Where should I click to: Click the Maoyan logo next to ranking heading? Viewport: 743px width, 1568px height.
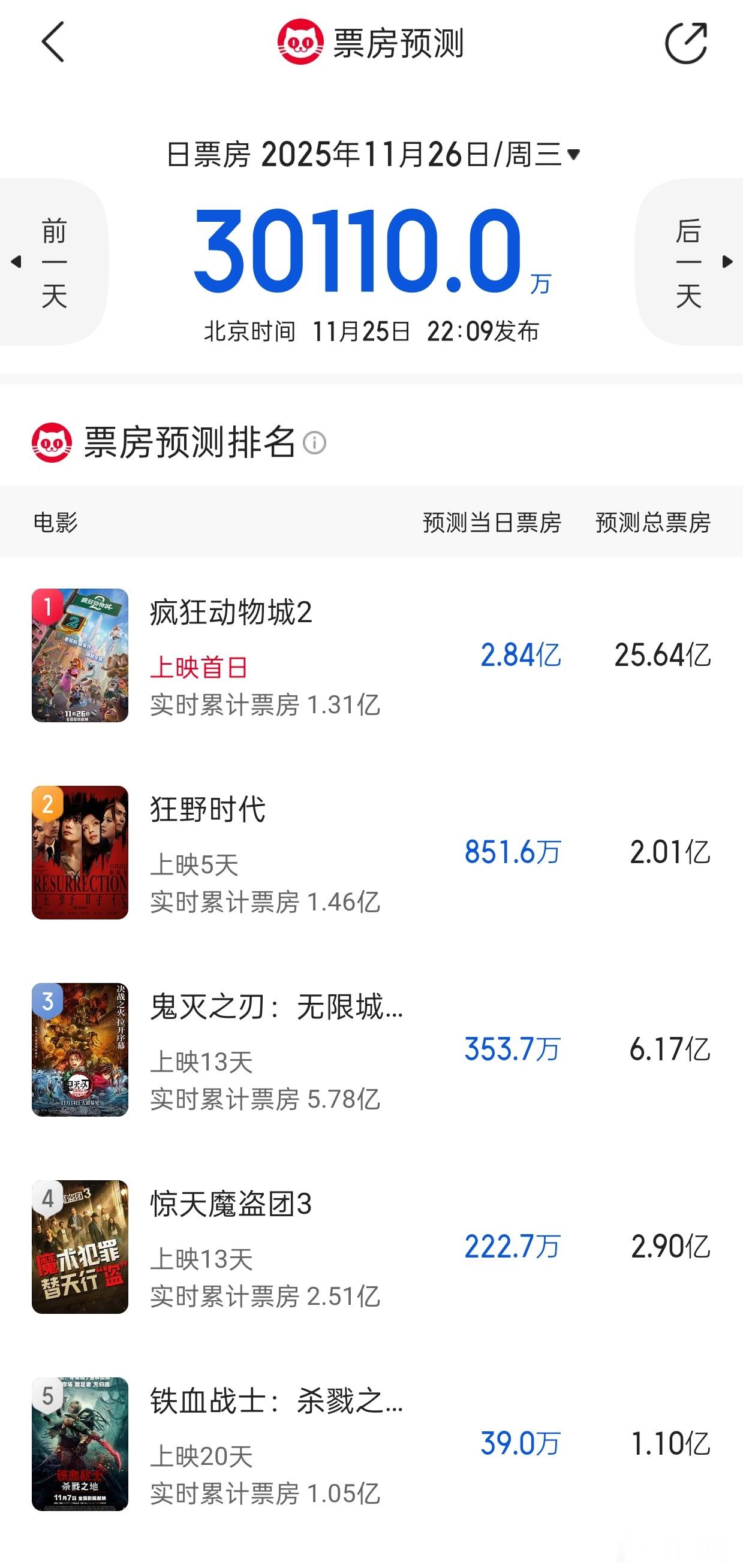[x=52, y=442]
